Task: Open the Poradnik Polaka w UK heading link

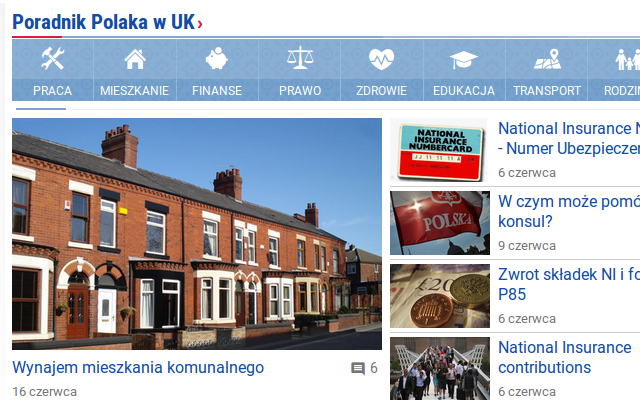Action: coord(104,22)
